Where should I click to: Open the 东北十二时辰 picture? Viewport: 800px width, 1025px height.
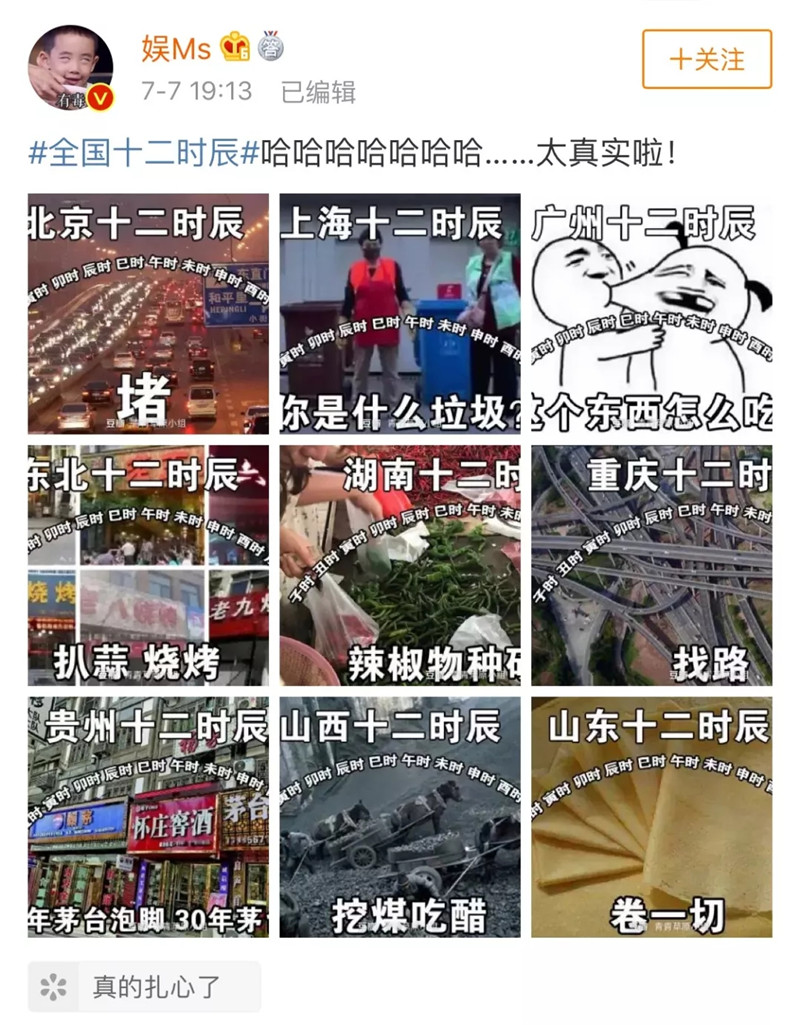point(148,565)
